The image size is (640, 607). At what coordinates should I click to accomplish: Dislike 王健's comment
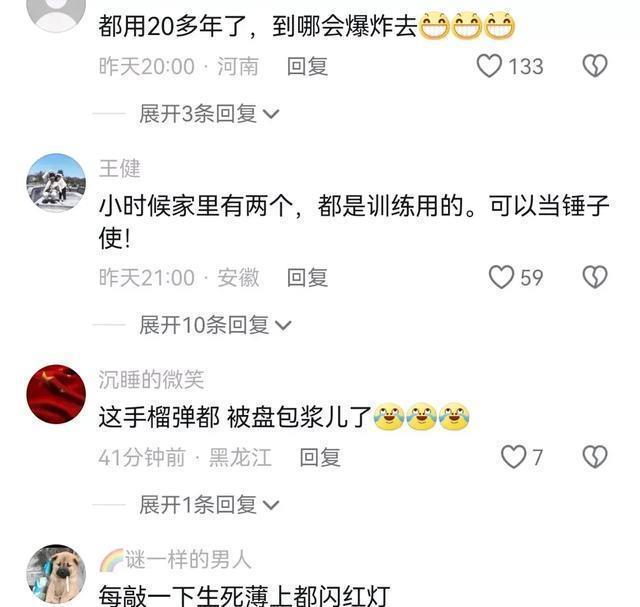tap(595, 277)
